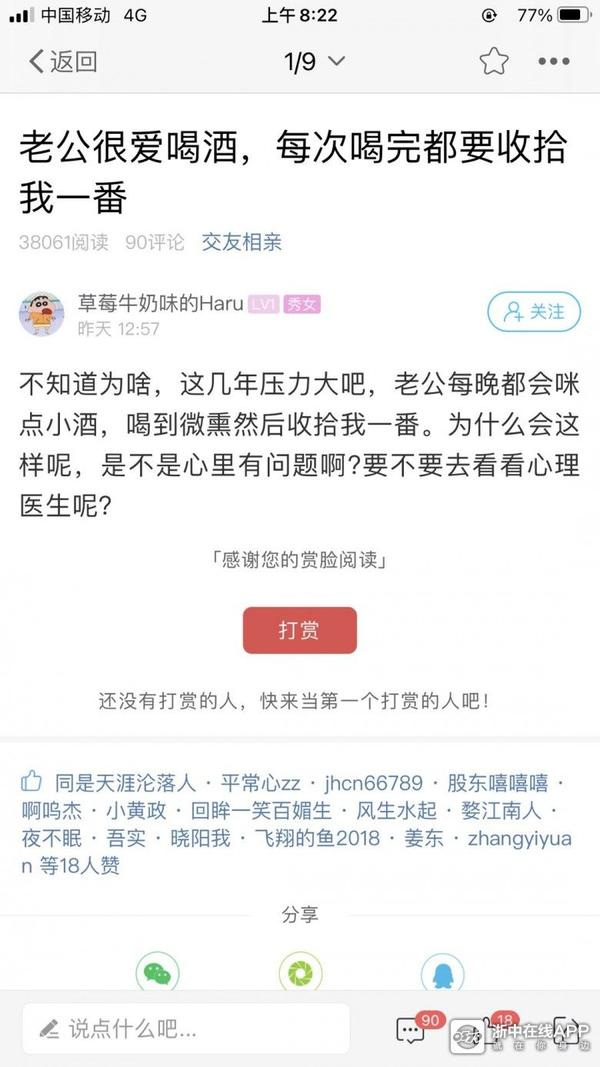Like the post with thumbs-up icon

[x=32, y=782]
